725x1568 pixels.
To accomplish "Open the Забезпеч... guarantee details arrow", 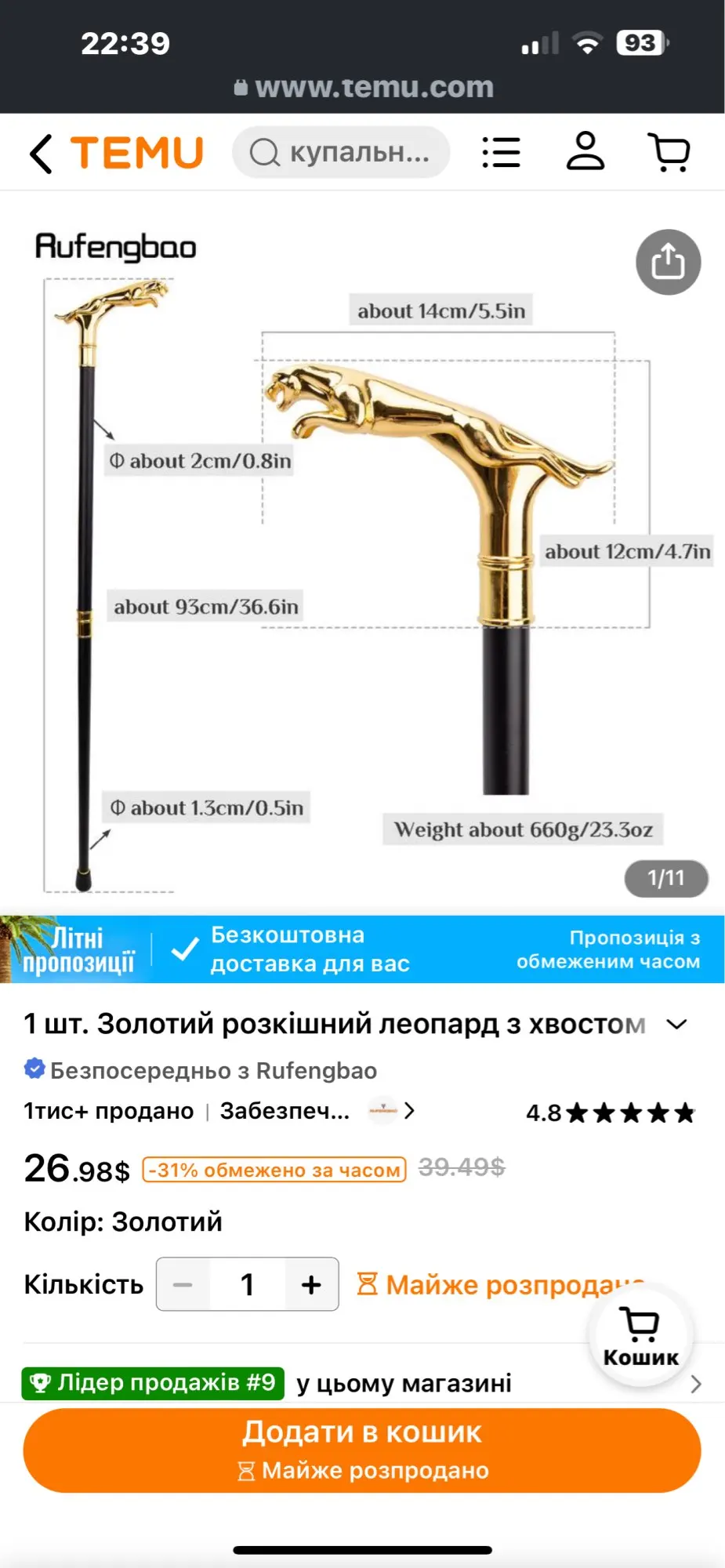I will click(408, 1111).
